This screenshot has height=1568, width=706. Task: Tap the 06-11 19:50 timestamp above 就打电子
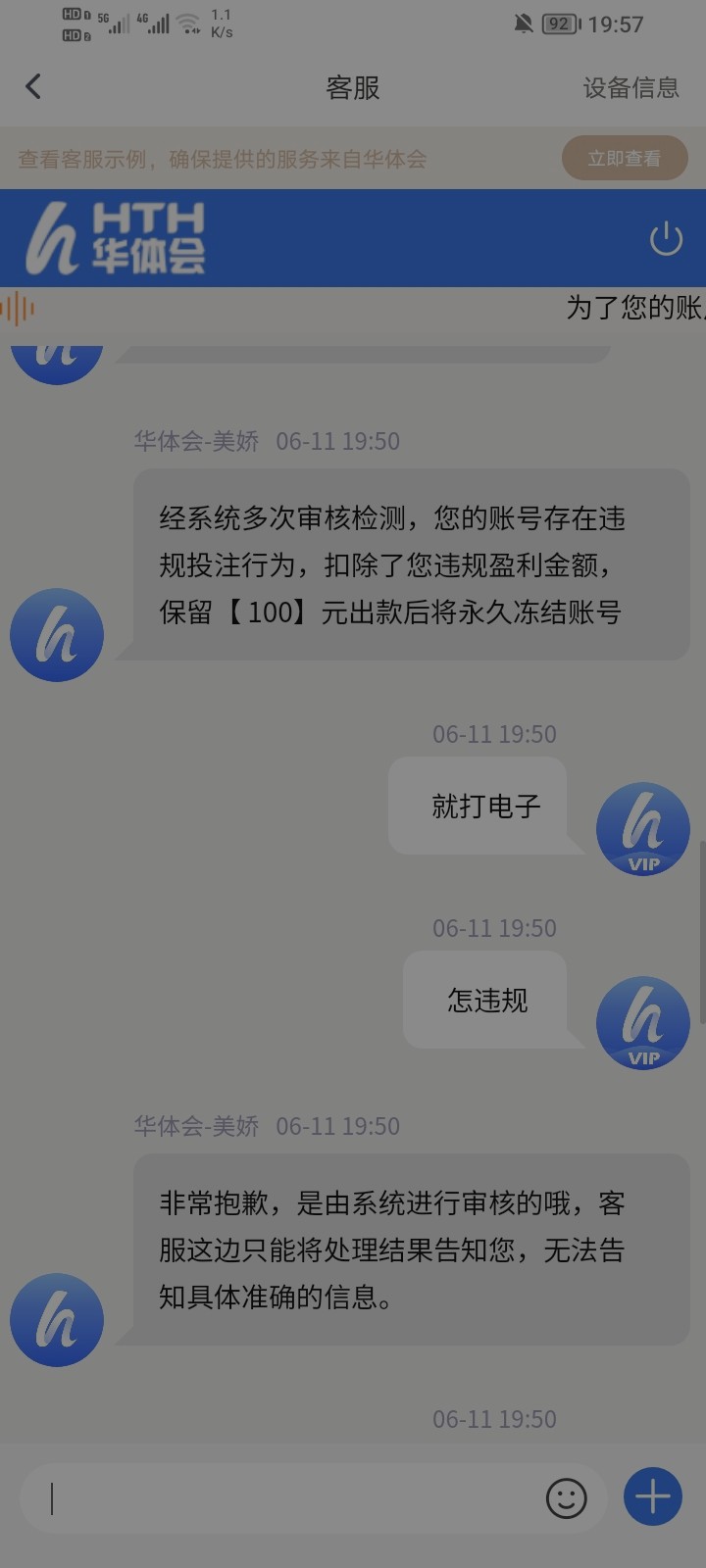[x=495, y=733]
